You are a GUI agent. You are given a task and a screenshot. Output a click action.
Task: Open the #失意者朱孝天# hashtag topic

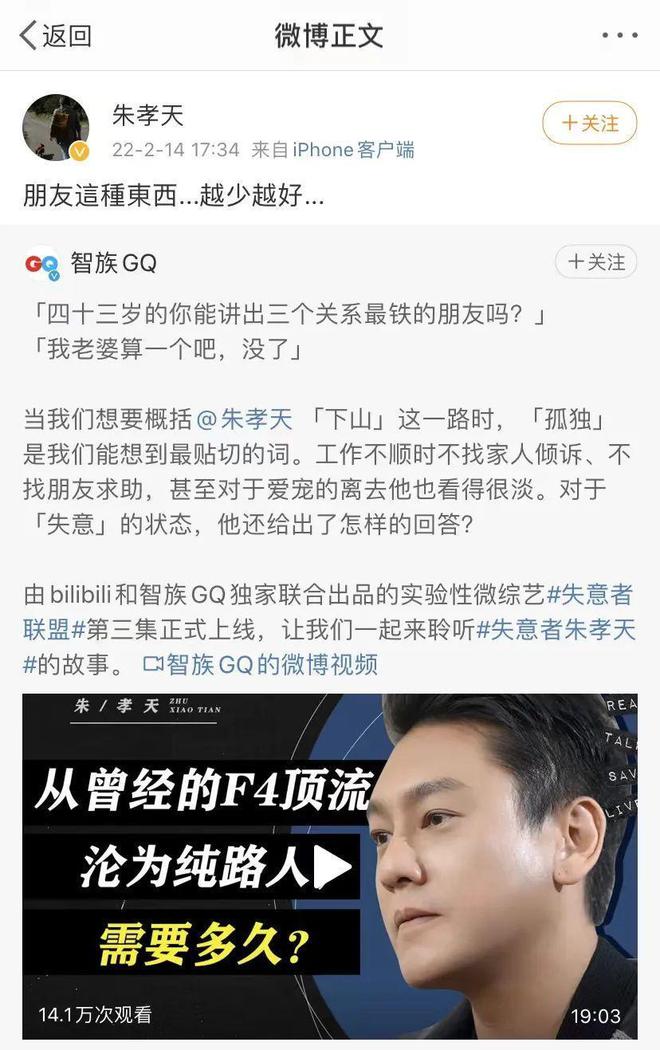[x=556, y=630]
